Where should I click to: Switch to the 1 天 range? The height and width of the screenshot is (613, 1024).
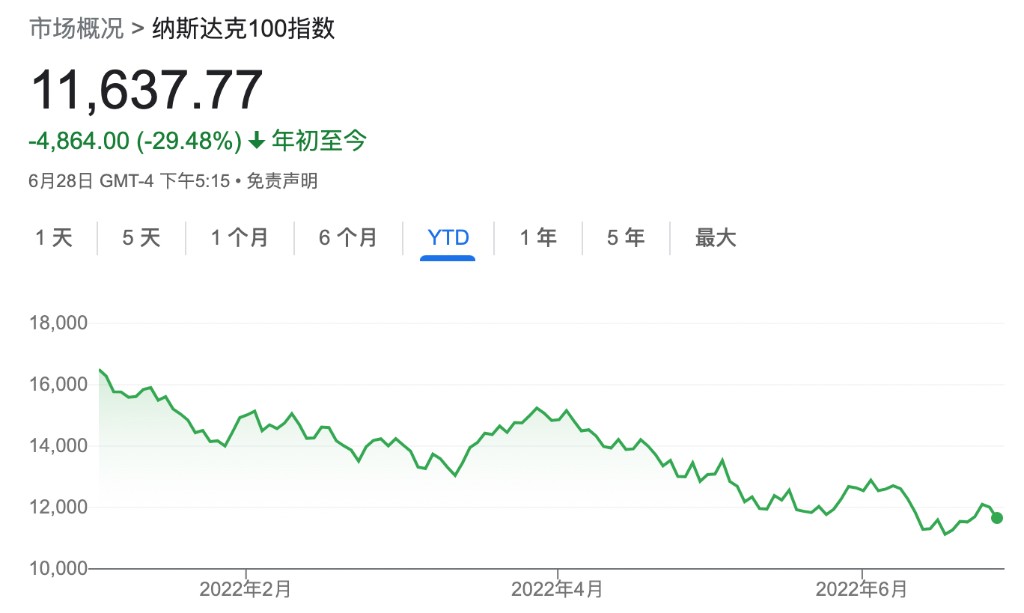tap(54, 238)
